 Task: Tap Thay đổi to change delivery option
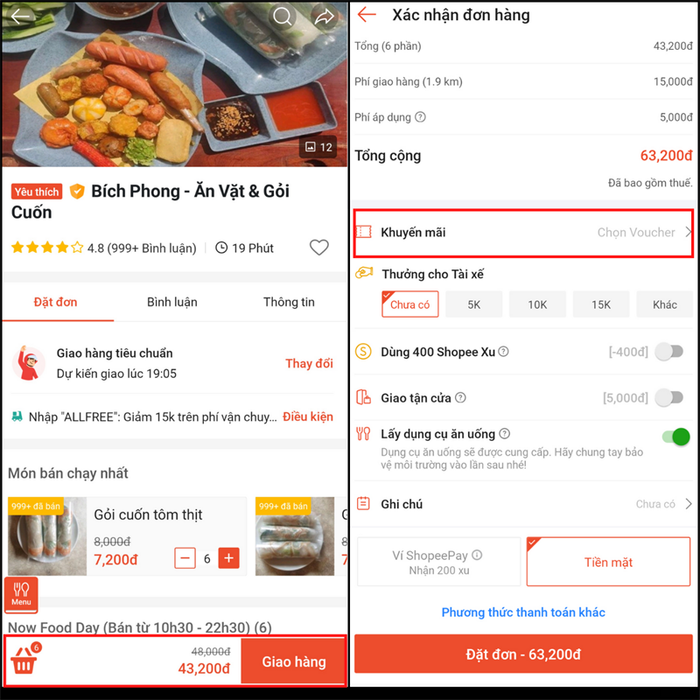(309, 363)
